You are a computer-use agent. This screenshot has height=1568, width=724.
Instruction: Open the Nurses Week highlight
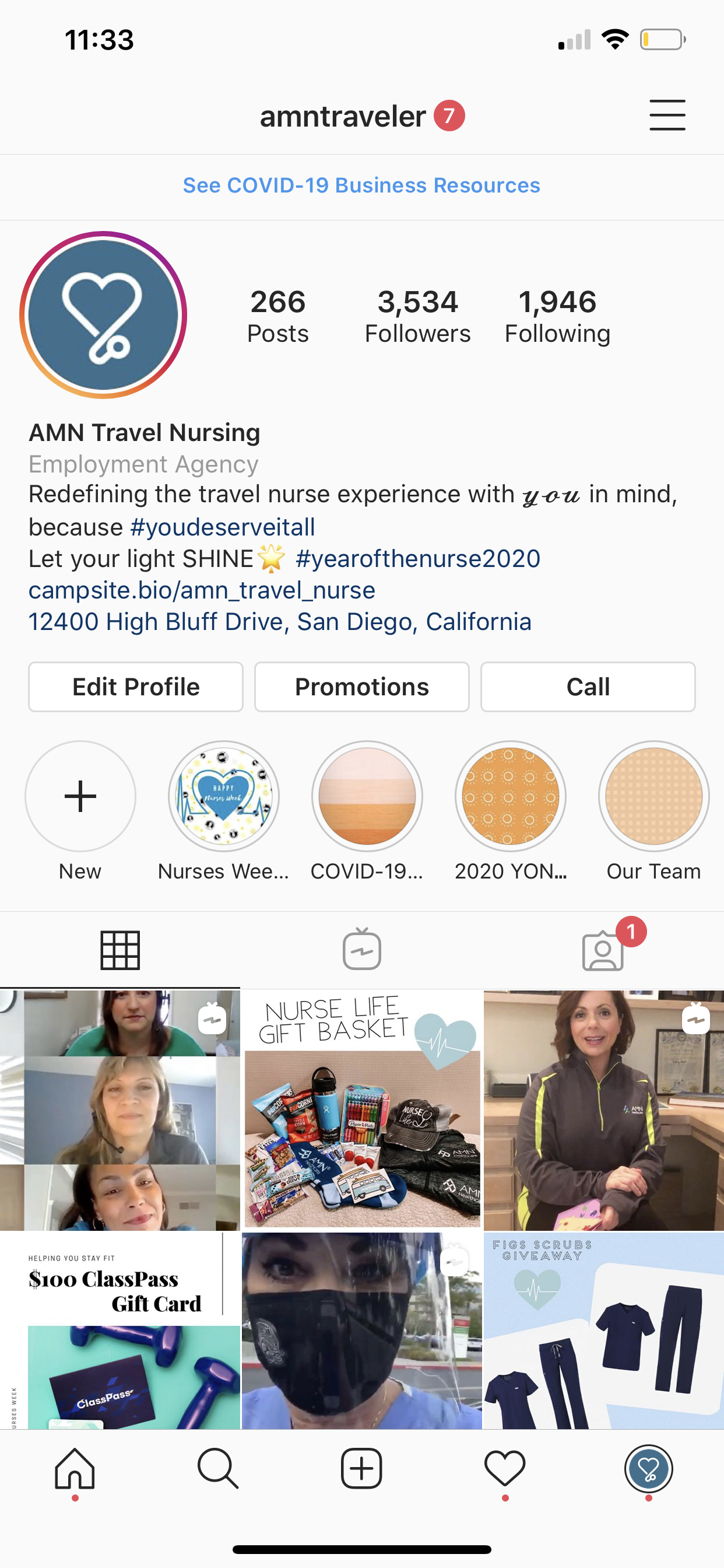(x=223, y=796)
